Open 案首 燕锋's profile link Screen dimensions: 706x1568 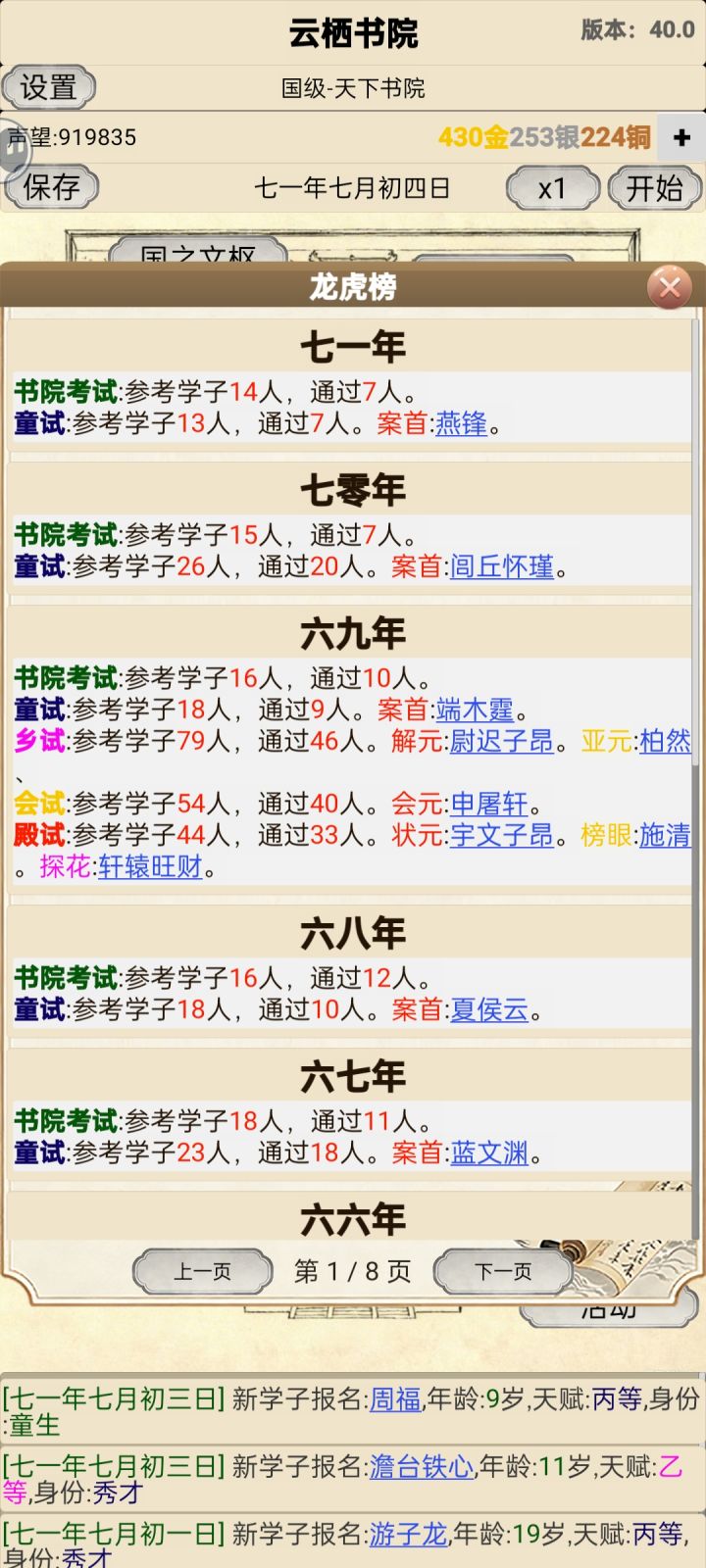click(x=460, y=426)
